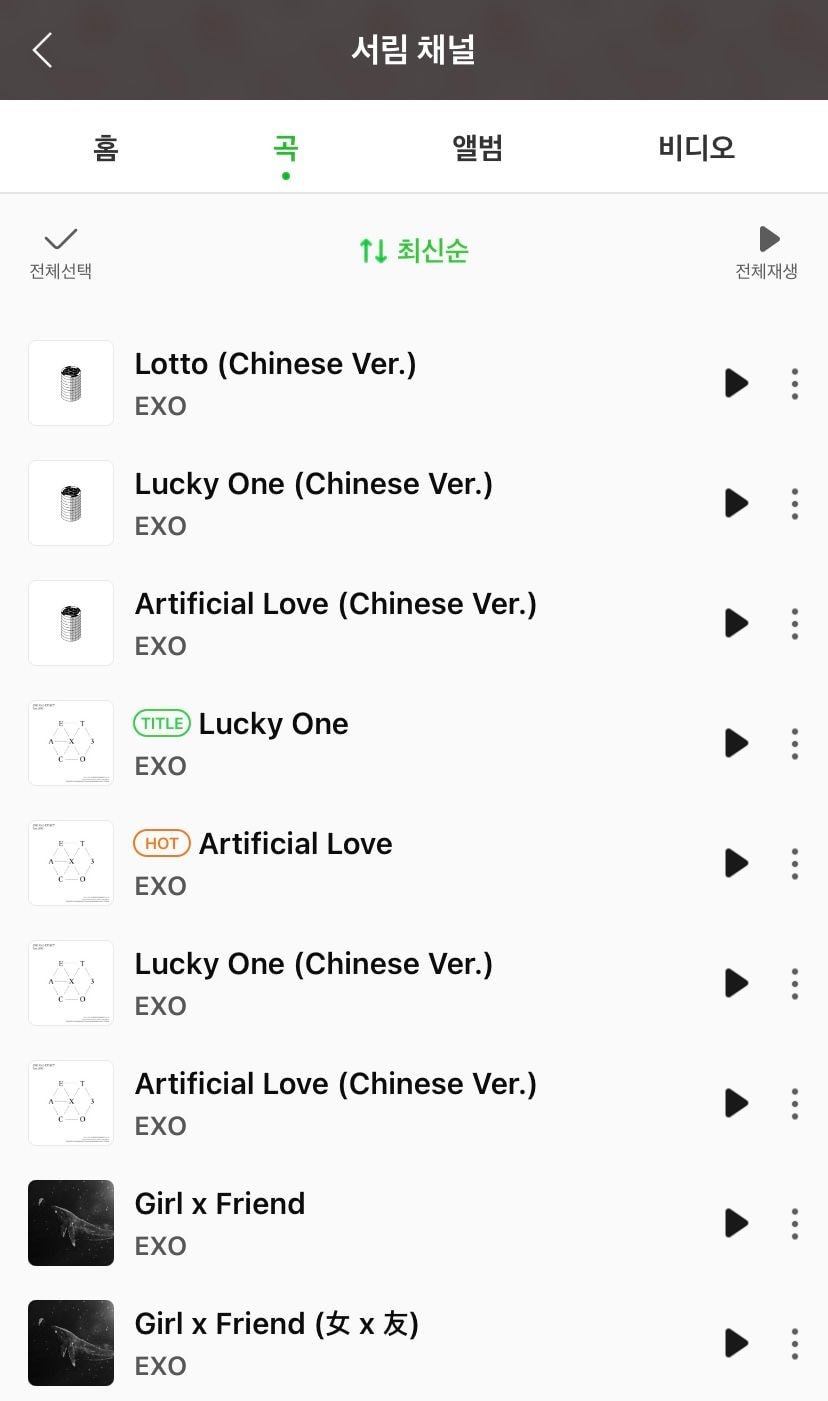The width and height of the screenshot is (828, 1401).
Task: Switch to the 홈 tab
Action: [105, 148]
